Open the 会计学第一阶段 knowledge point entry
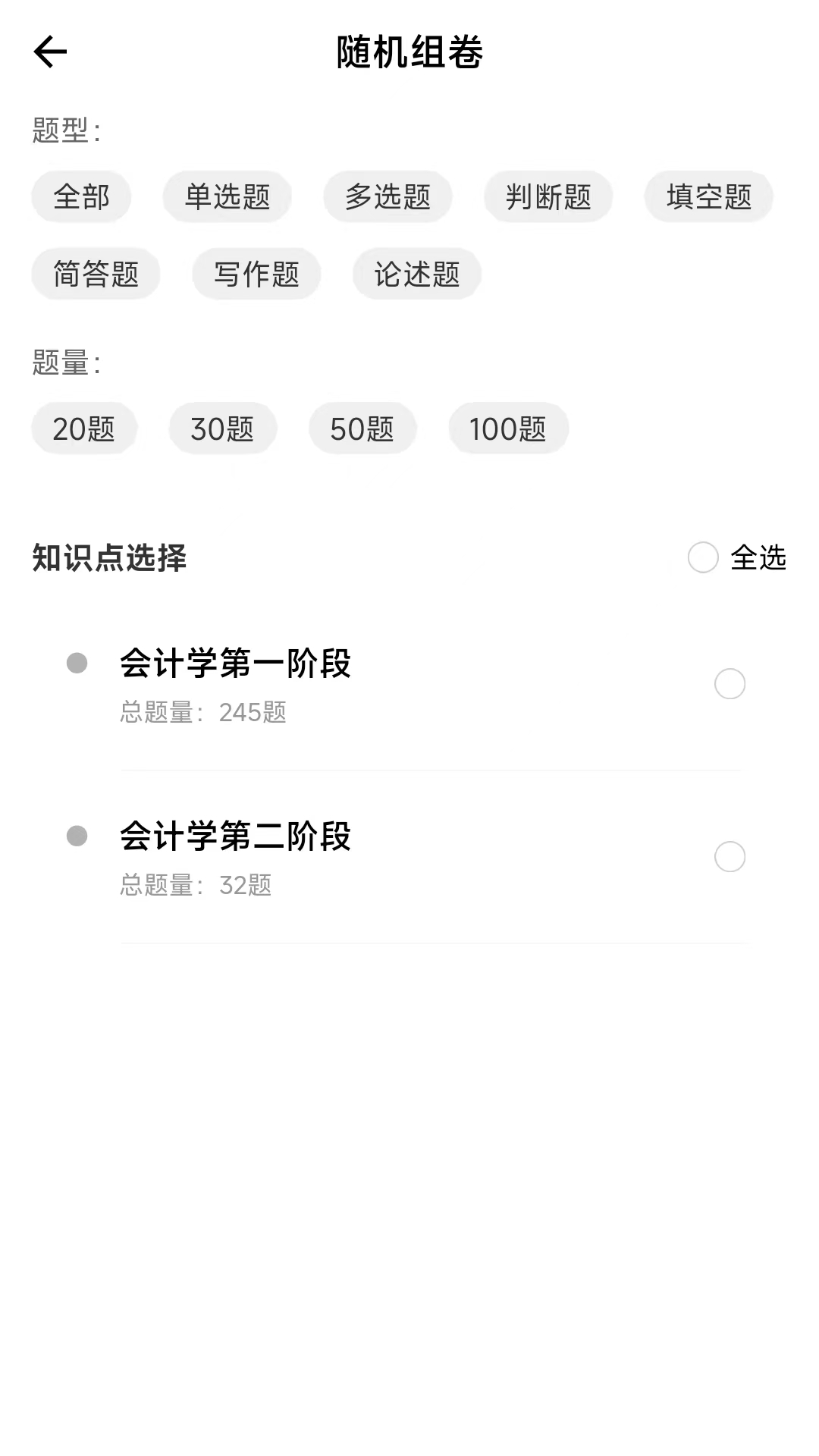This screenshot has height=1456, width=819. pos(235,664)
